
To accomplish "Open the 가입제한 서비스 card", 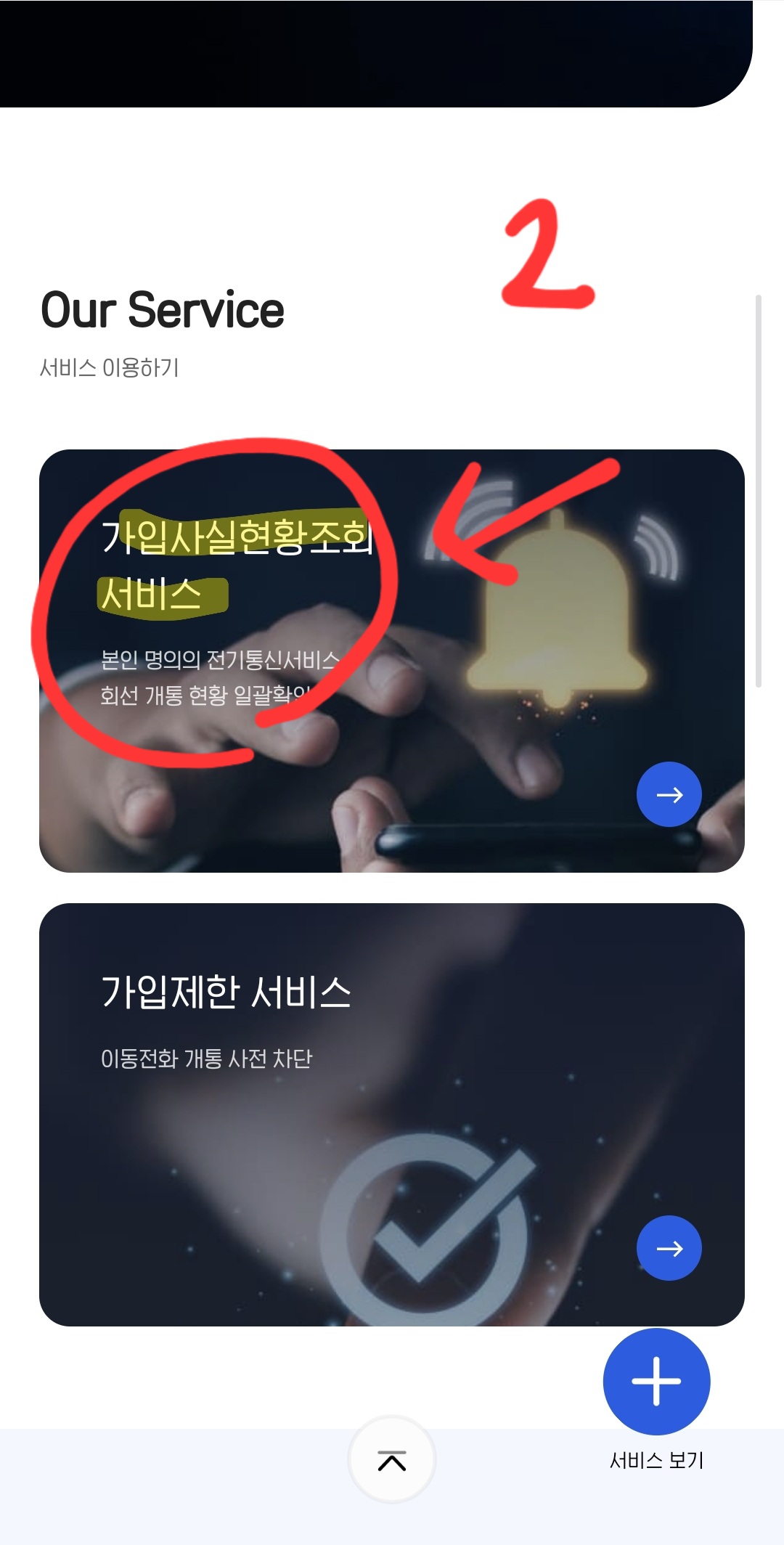I will tap(392, 1111).
